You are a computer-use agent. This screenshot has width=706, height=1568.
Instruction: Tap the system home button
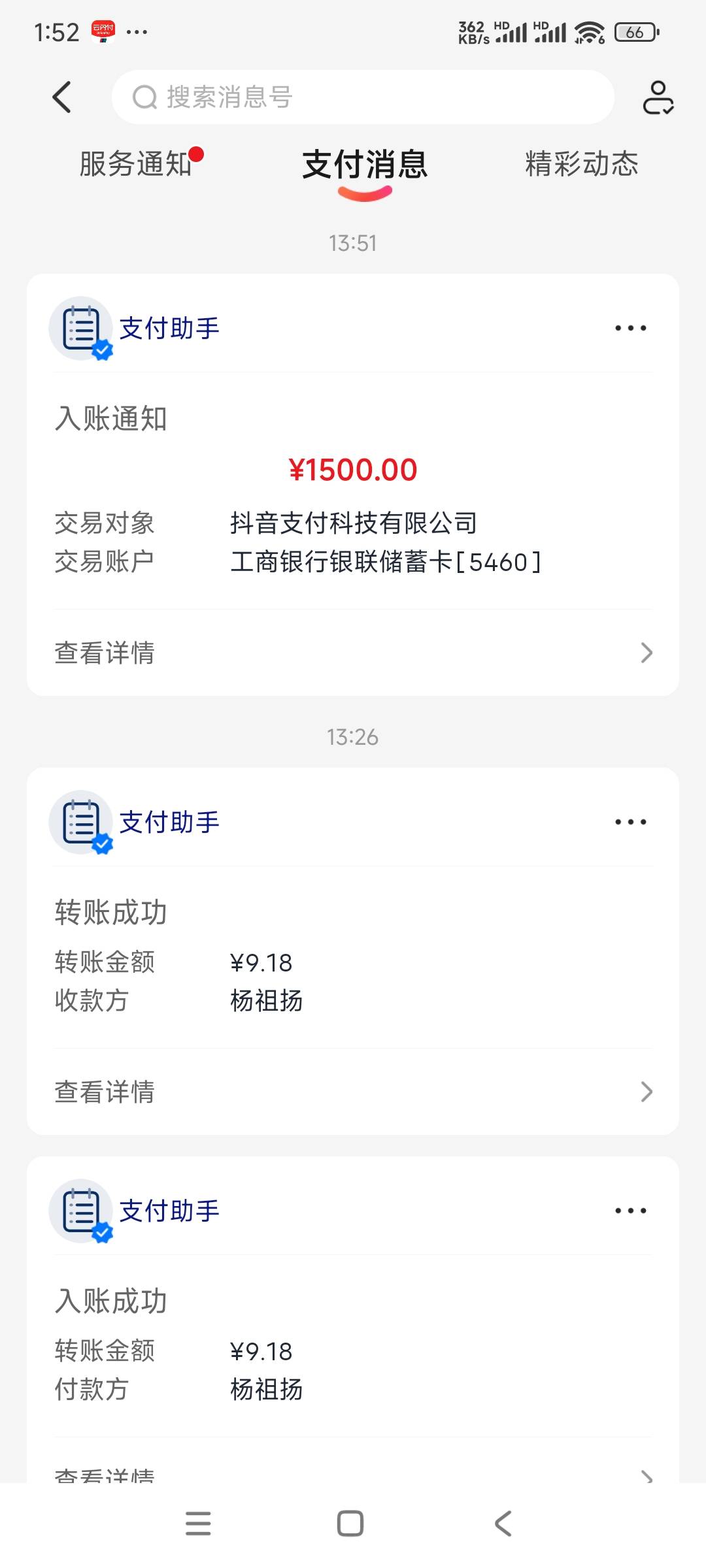(350, 1524)
